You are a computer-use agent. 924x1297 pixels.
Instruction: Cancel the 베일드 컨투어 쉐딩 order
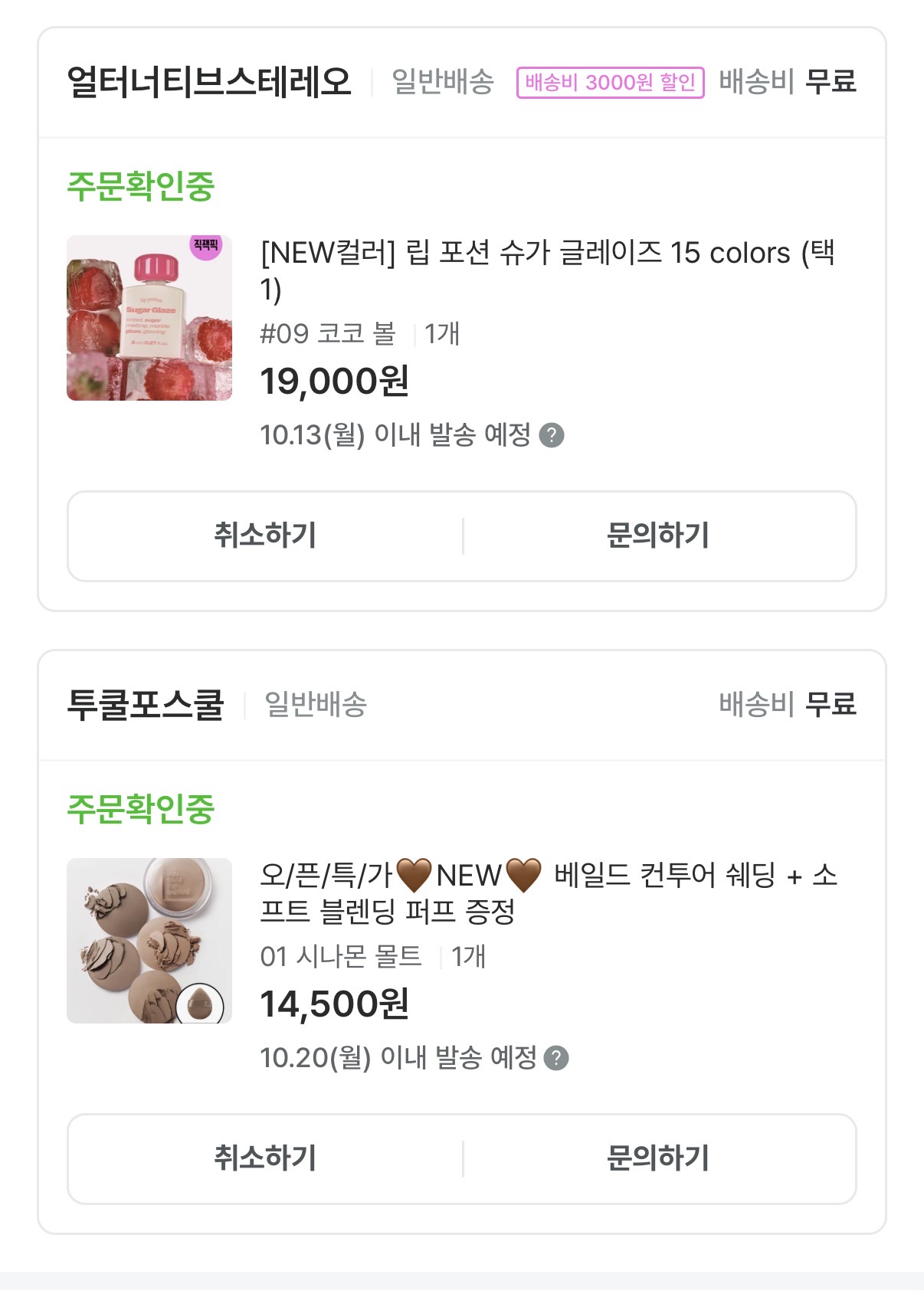pyautogui.click(x=265, y=1158)
